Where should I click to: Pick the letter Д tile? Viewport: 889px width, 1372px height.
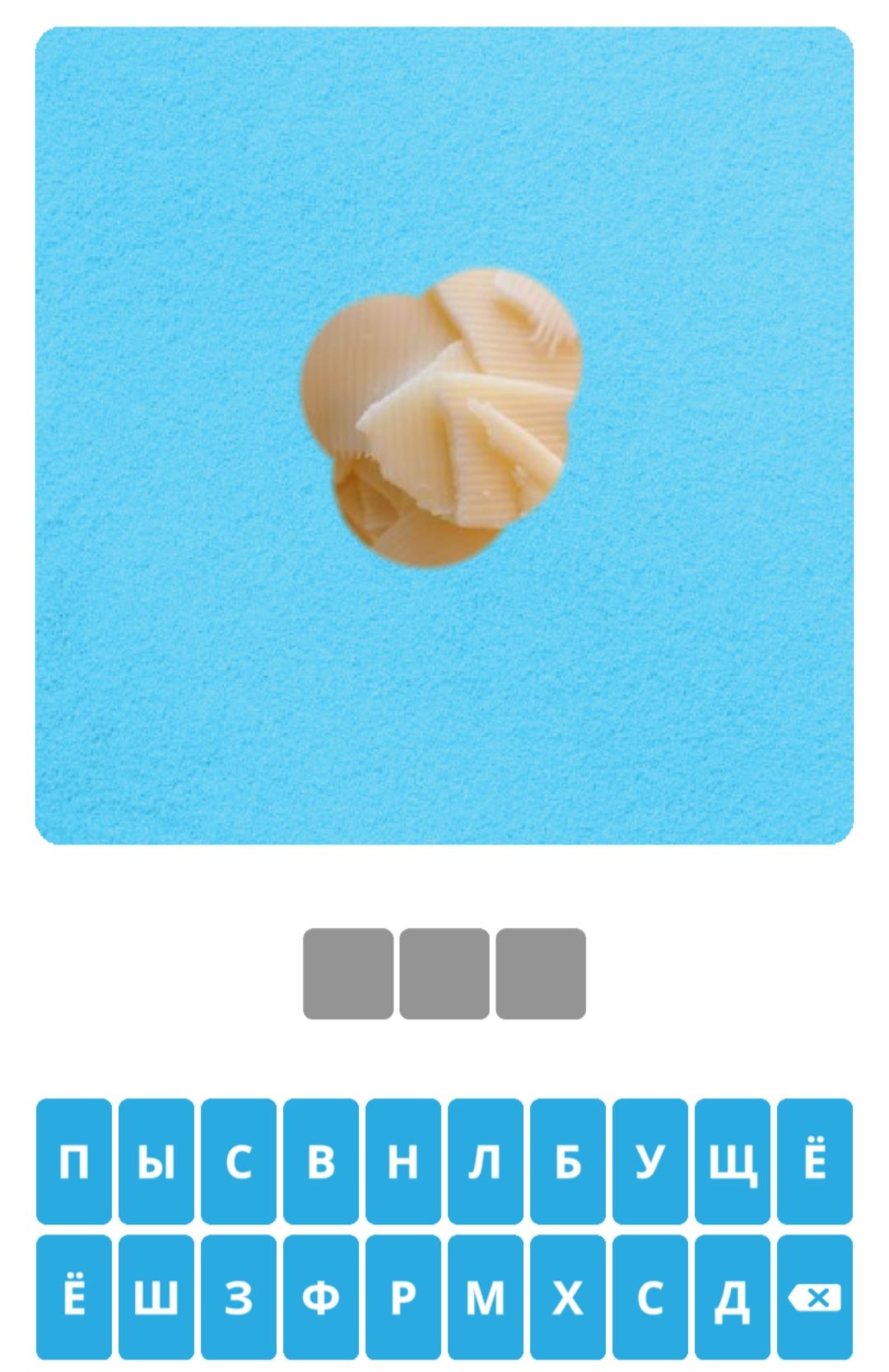point(733,1297)
